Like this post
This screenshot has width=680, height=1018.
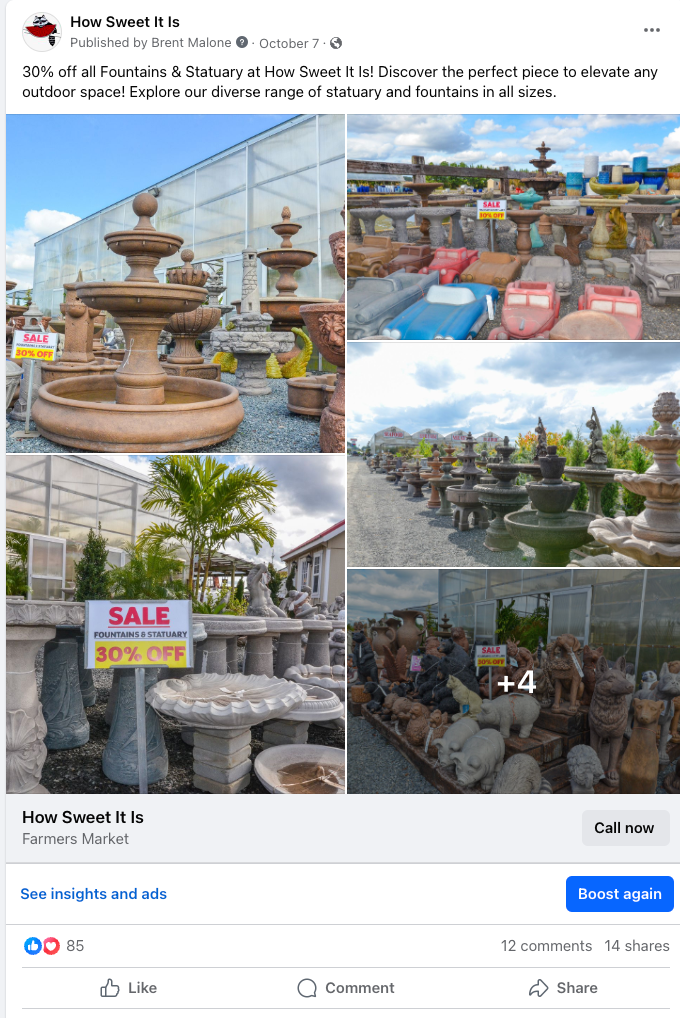[x=129, y=988]
